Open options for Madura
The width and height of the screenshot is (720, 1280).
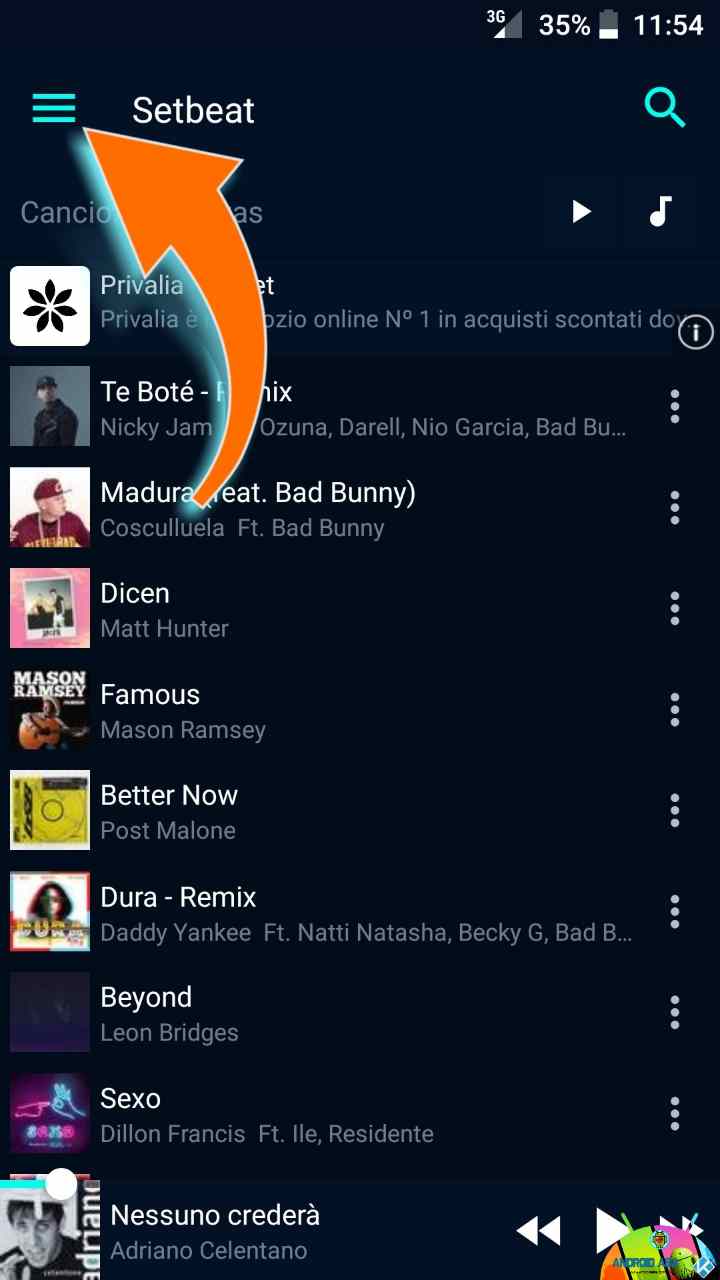[675, 508]
